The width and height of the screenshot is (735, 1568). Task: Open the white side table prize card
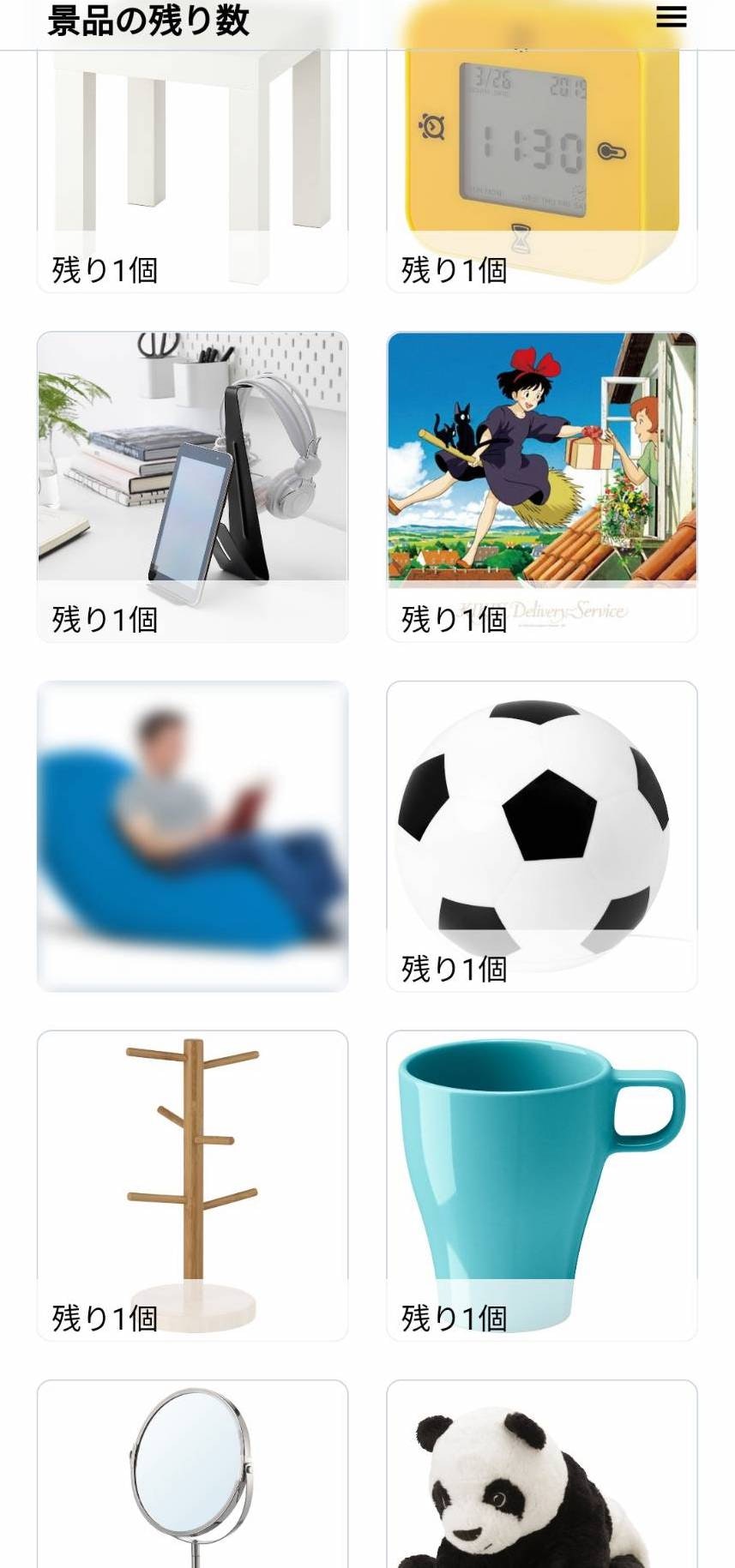[x=192, y=171]
